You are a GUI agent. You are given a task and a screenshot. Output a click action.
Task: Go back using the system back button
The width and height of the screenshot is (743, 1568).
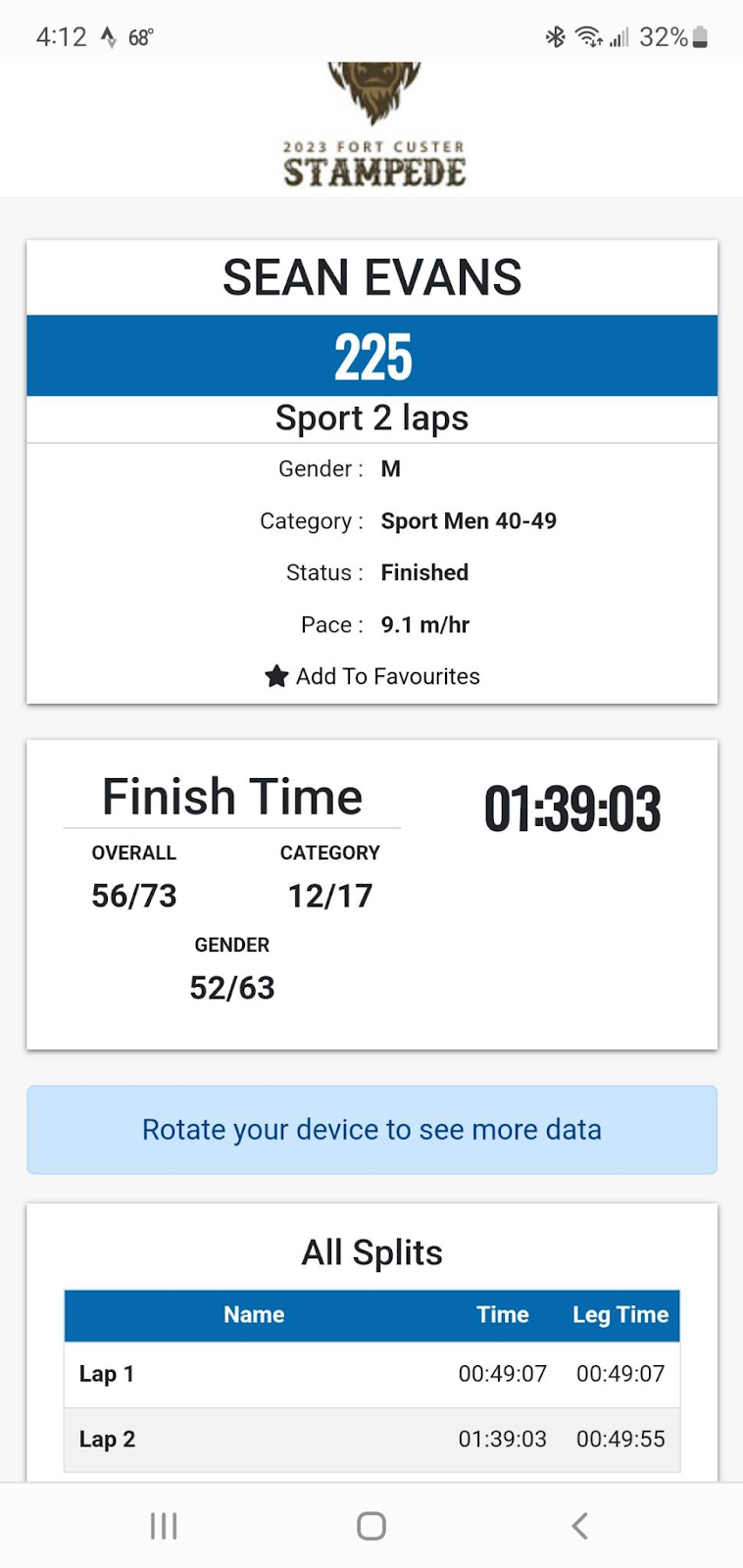(x=579, y=1526)
